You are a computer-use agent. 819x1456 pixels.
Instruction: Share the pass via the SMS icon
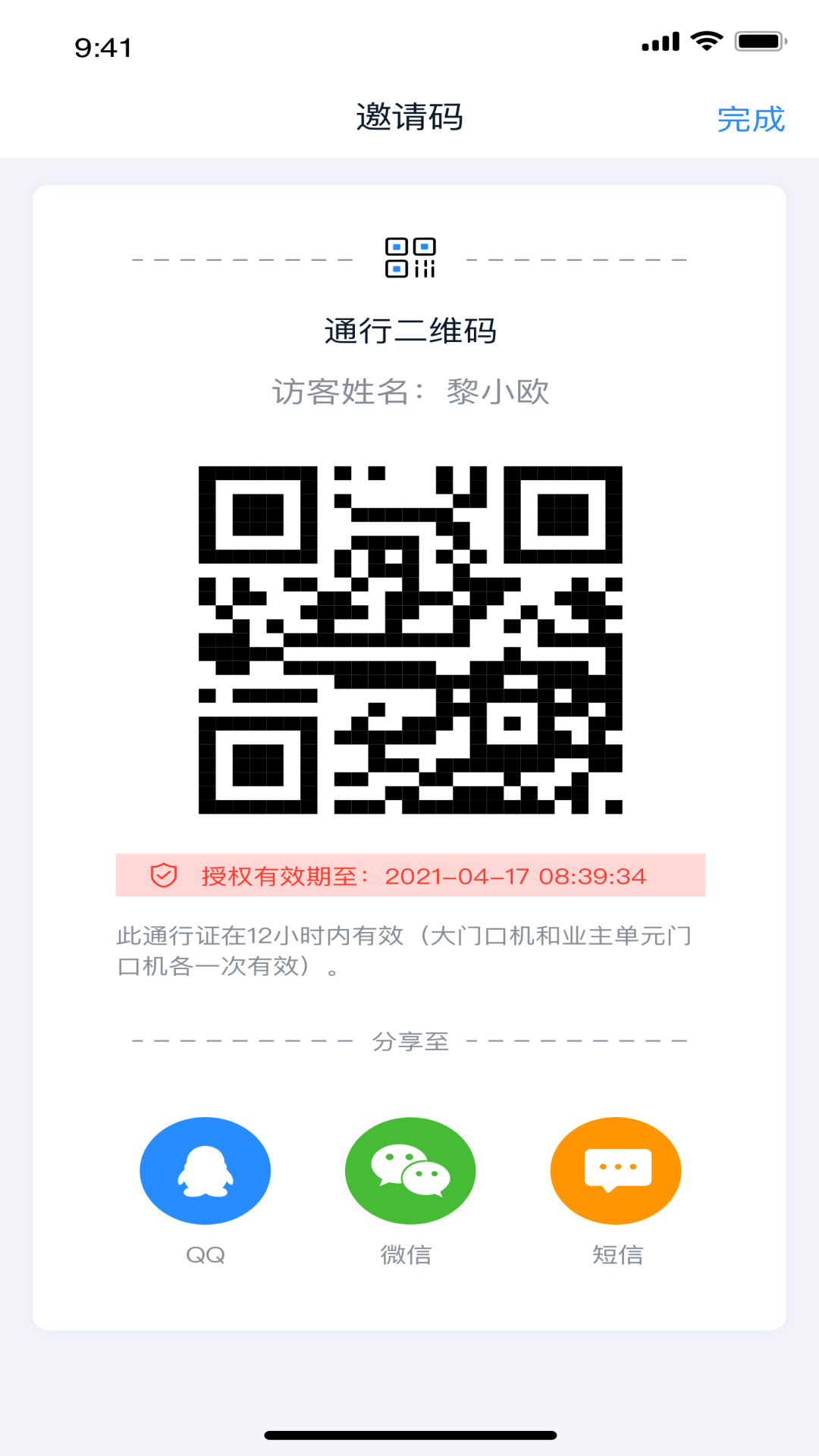coord(615,1170)
